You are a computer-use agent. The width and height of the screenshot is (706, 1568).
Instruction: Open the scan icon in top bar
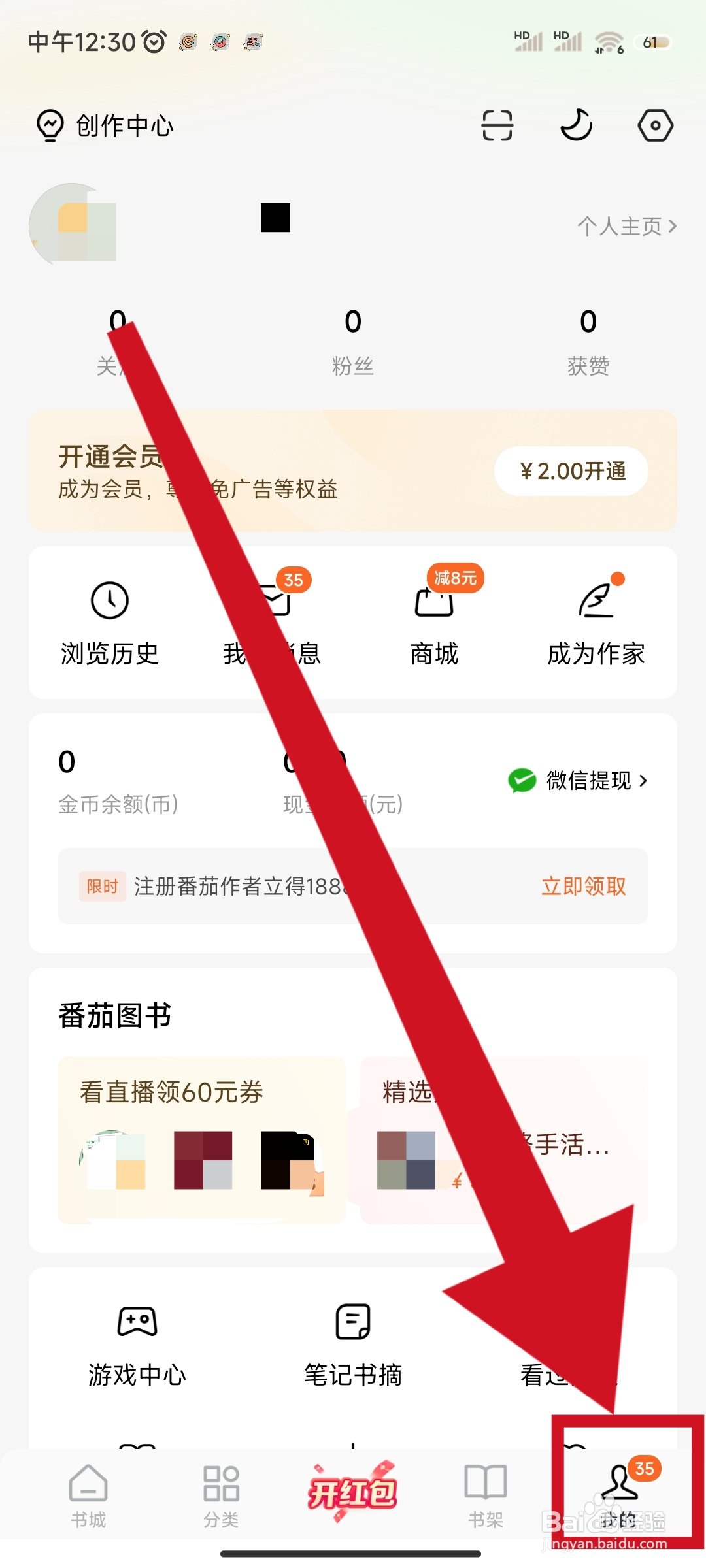coord(497,126)
